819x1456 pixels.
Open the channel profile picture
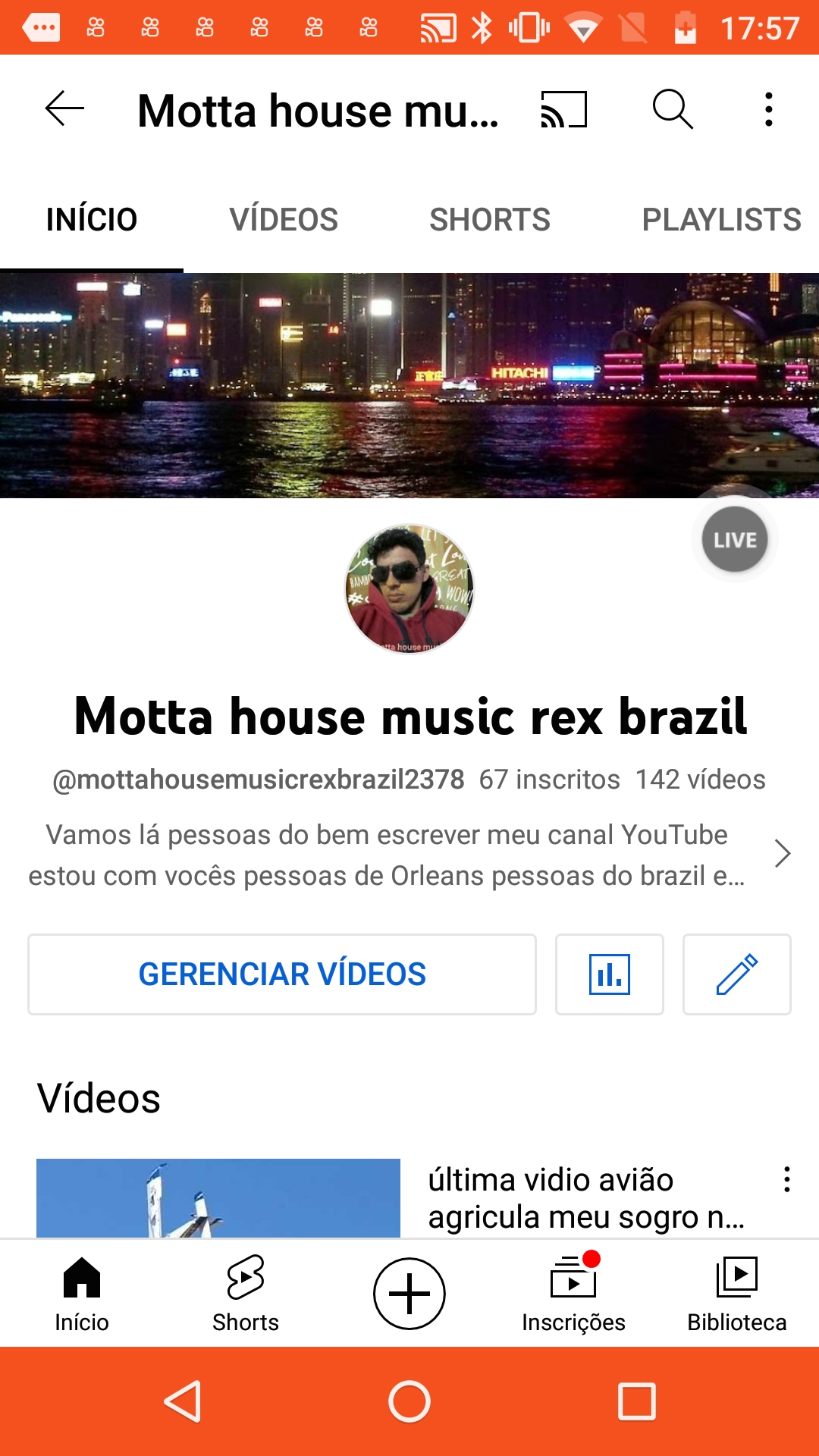point(409,588)
